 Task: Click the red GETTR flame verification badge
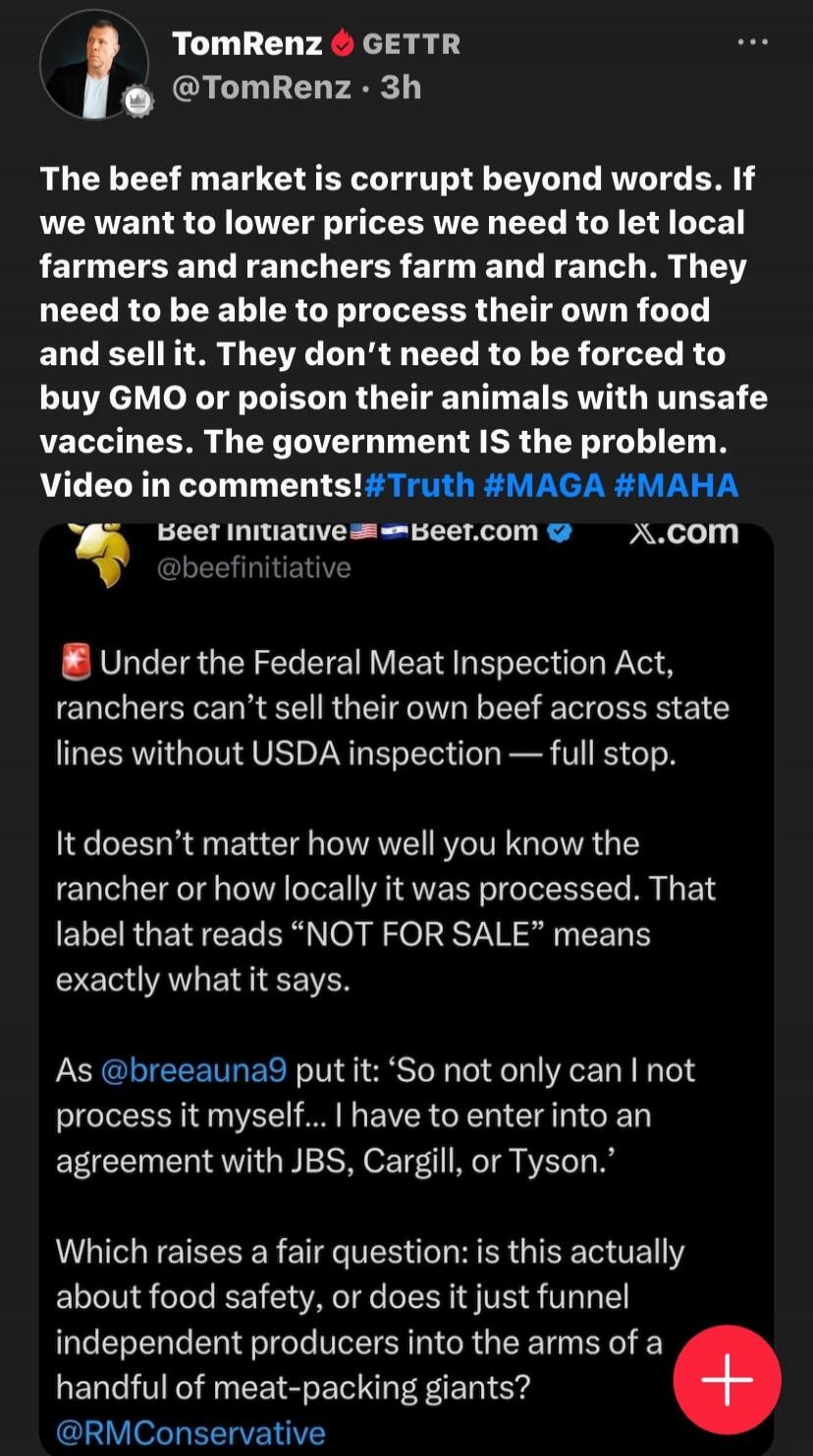pos(341,42)
